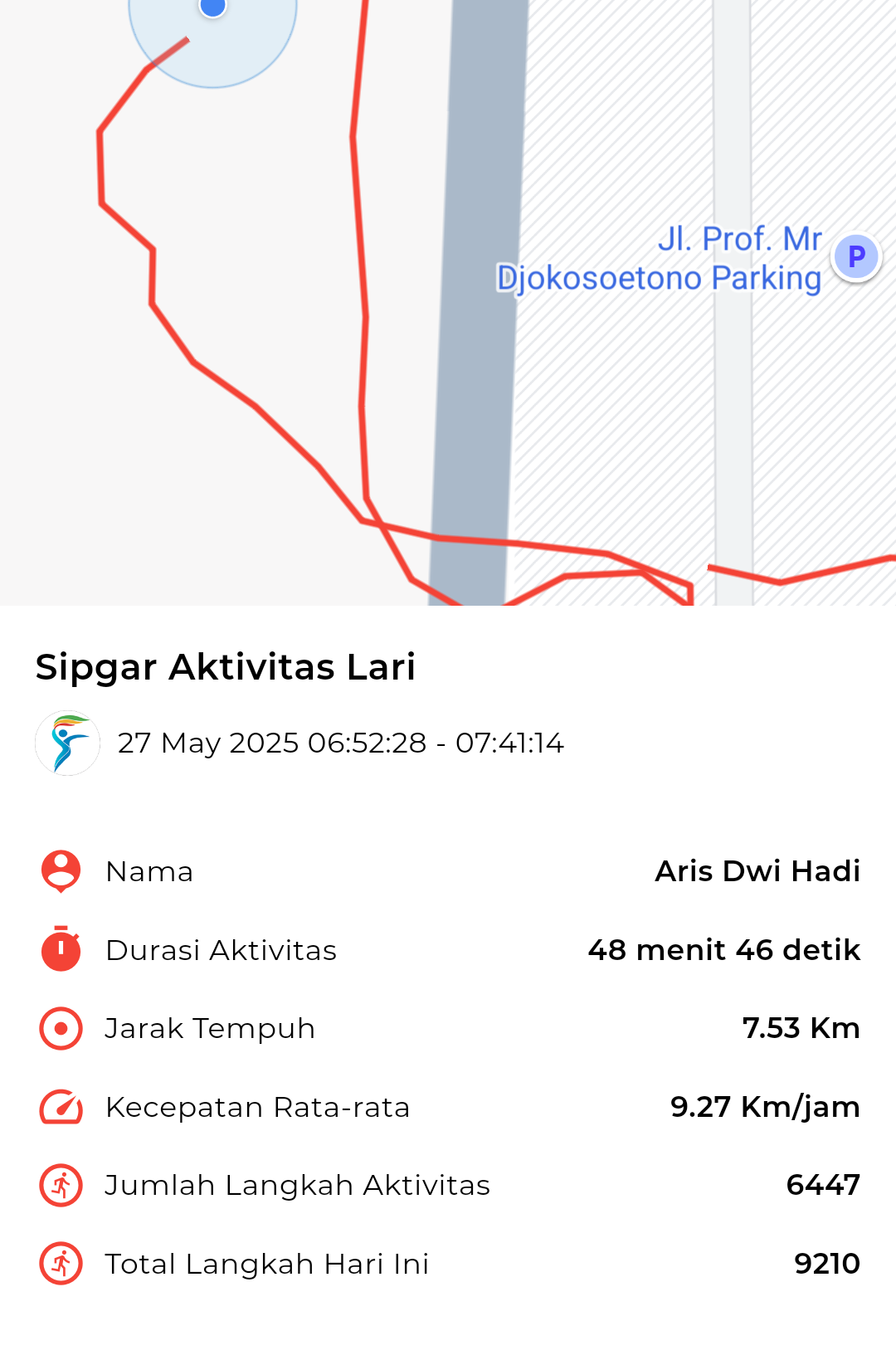Click the 6447 steps value
896x1355 pixels.
click(x=824, y=1185)
